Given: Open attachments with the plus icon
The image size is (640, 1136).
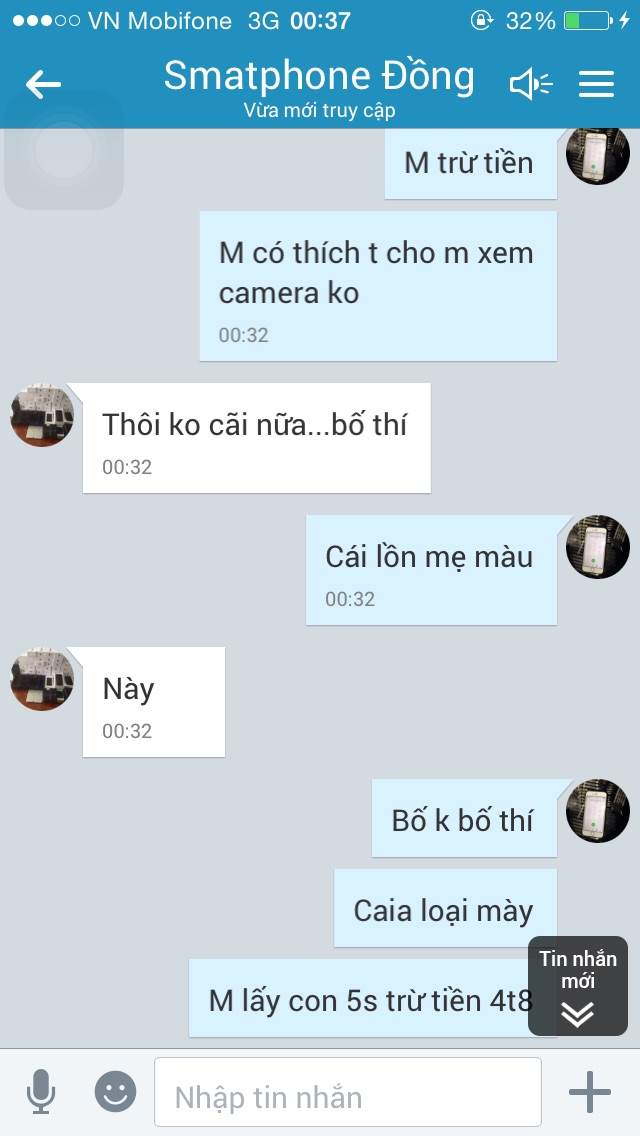Looking at the screenshot, I should 590,1091.
